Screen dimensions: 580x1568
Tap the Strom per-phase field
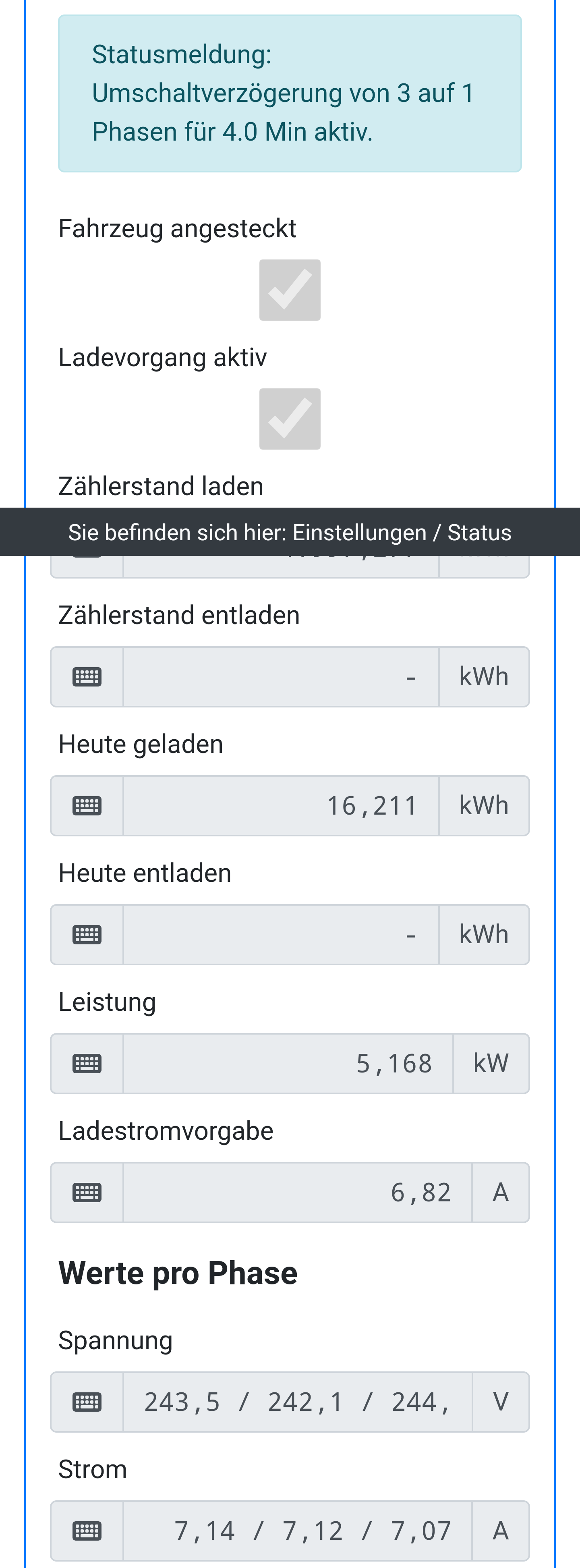pyautogui.click(x=297, y=1531)
